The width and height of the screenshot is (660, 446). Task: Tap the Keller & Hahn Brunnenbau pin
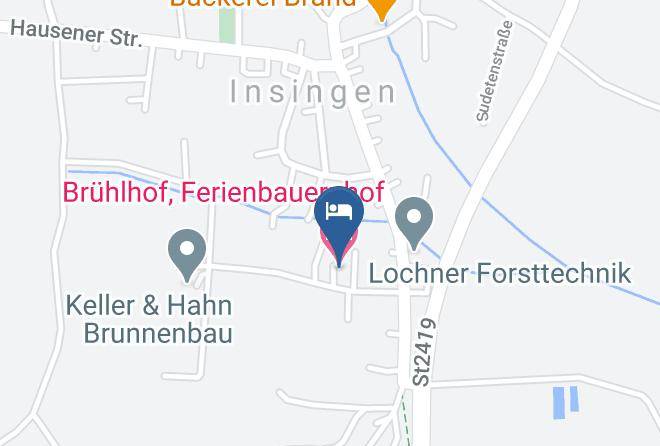point(187,254)
